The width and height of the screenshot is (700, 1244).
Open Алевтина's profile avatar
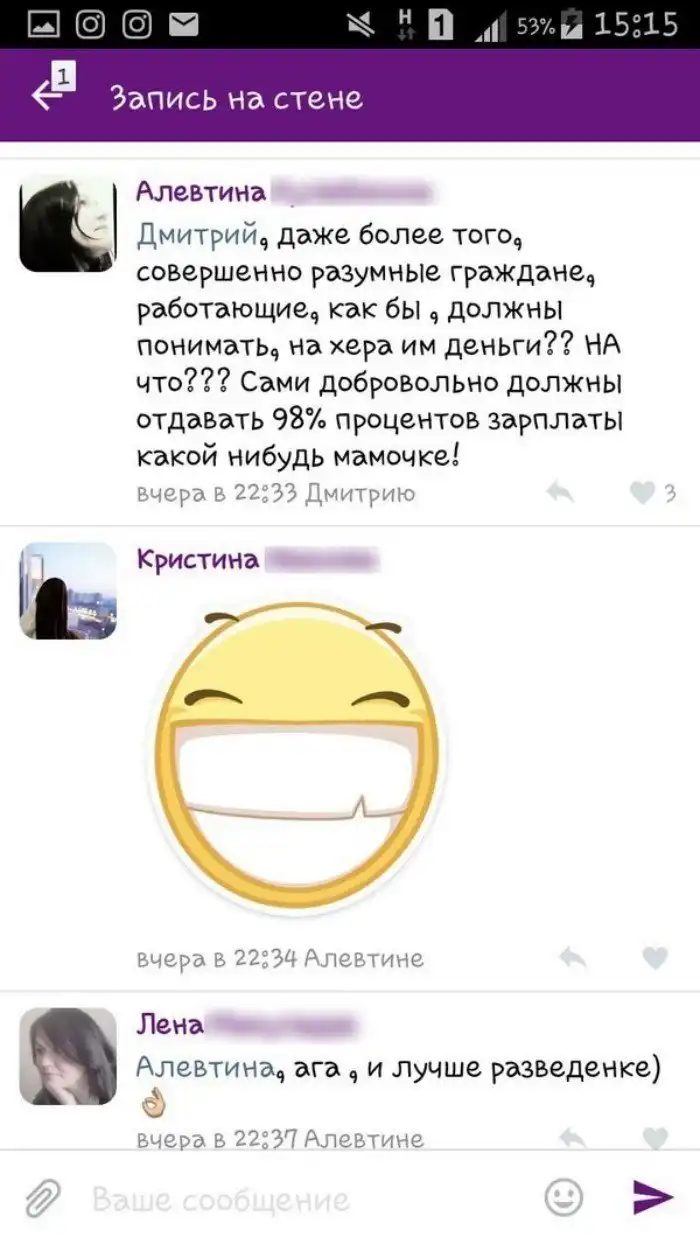coord(68,224)
